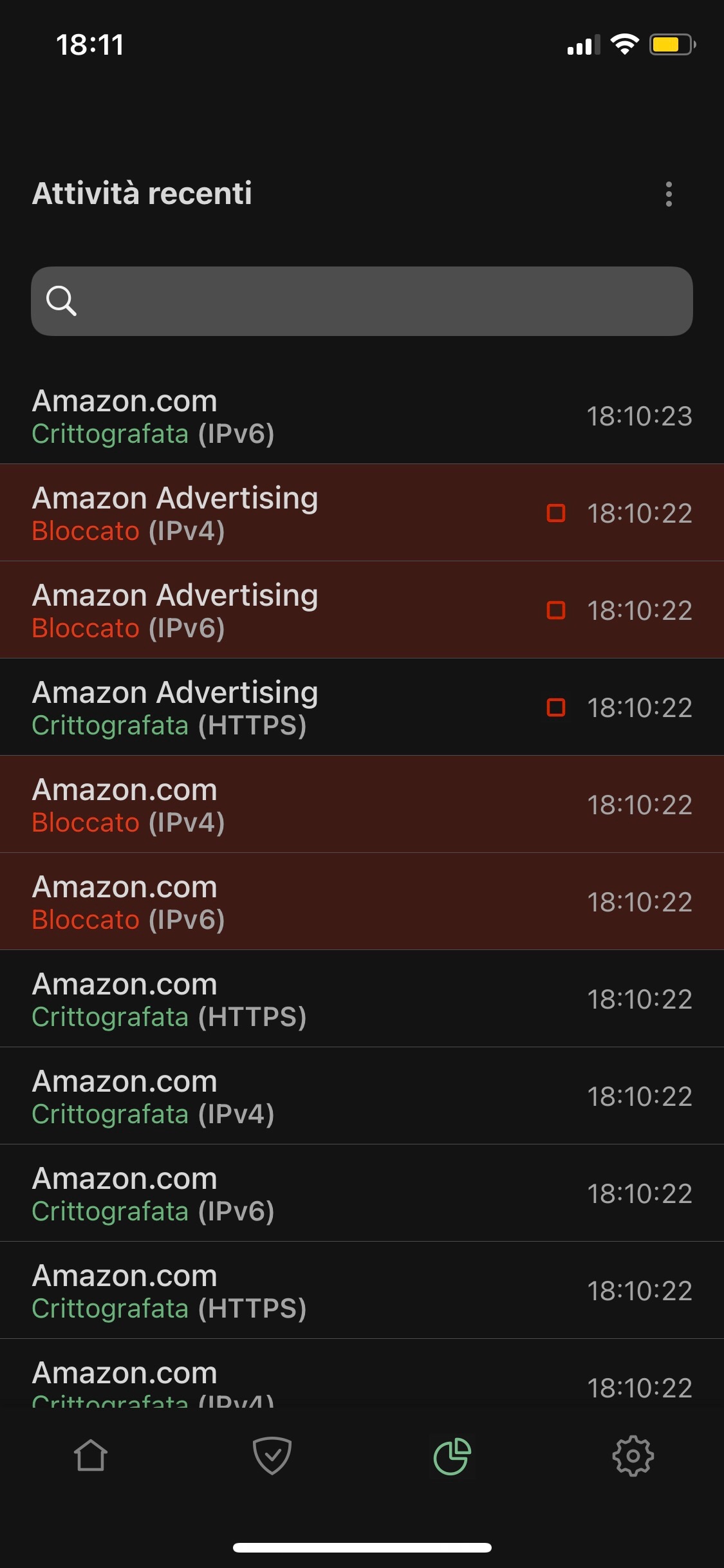Go to the Home tab

click(91, 1455)
